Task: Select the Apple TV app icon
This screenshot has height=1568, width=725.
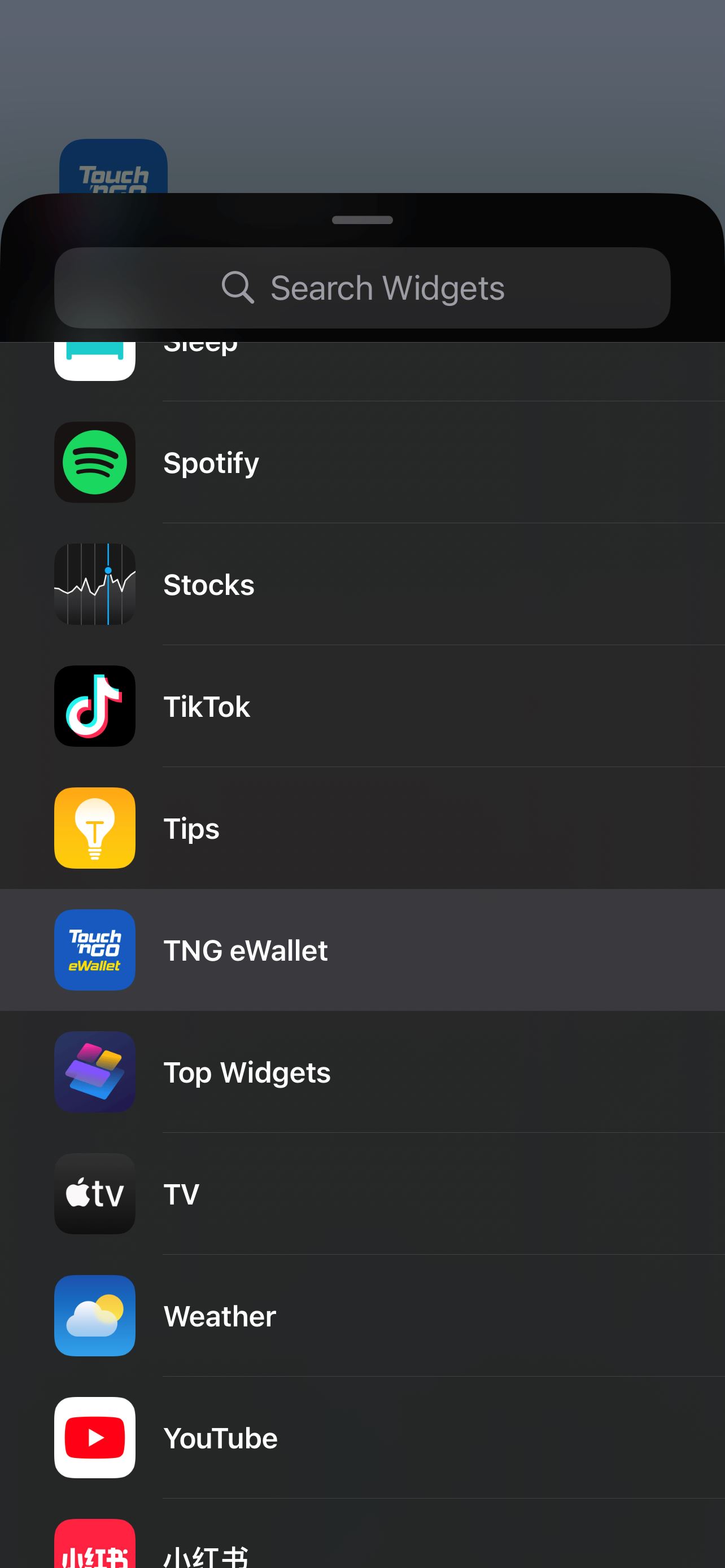Action: click(94, 1194)
